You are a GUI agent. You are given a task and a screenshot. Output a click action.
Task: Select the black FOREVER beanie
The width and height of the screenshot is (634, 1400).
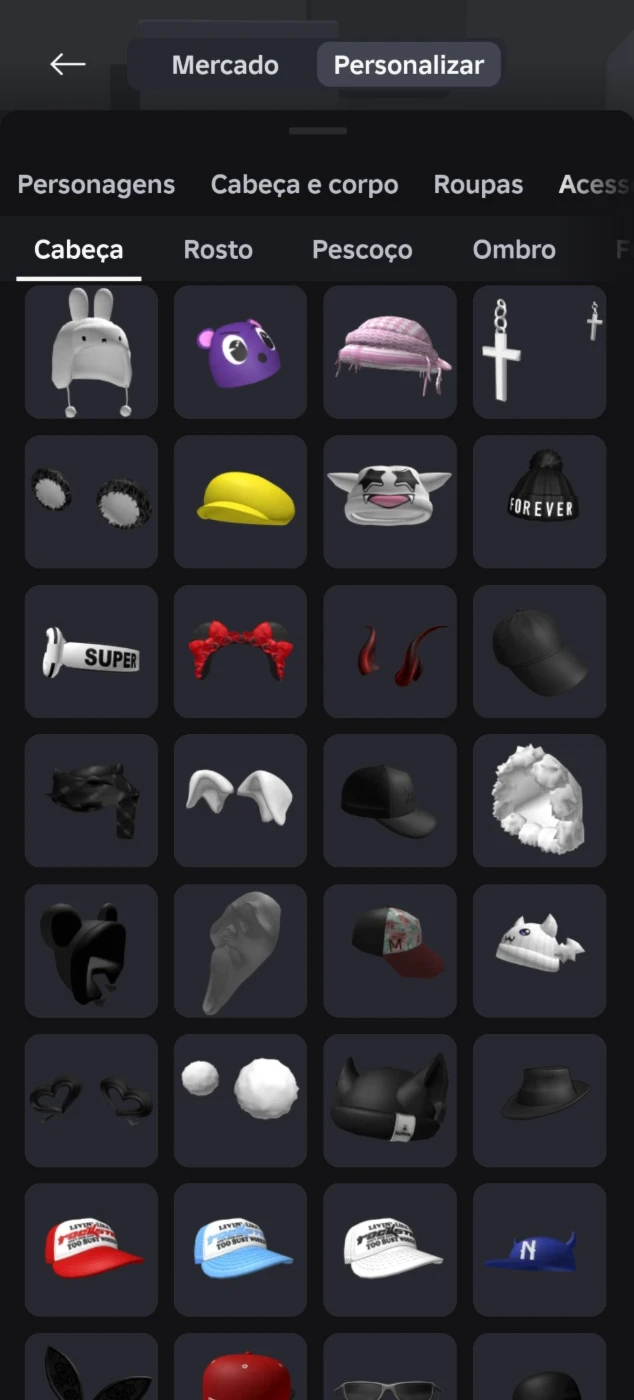(x=540, y=502)
